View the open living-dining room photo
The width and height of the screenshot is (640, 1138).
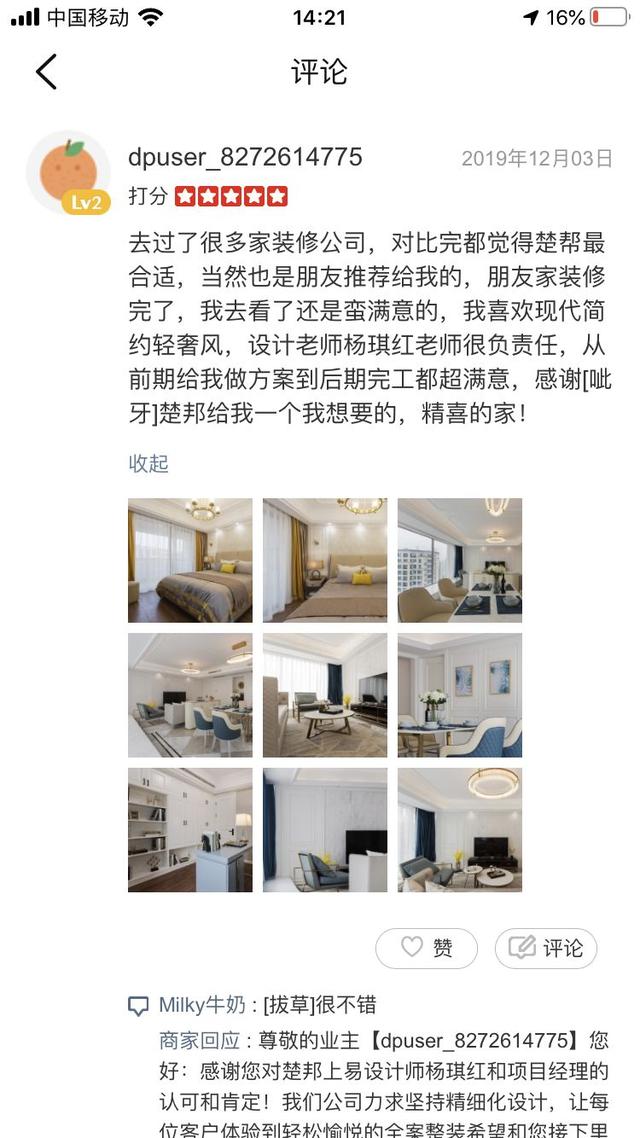pos(190,695)
